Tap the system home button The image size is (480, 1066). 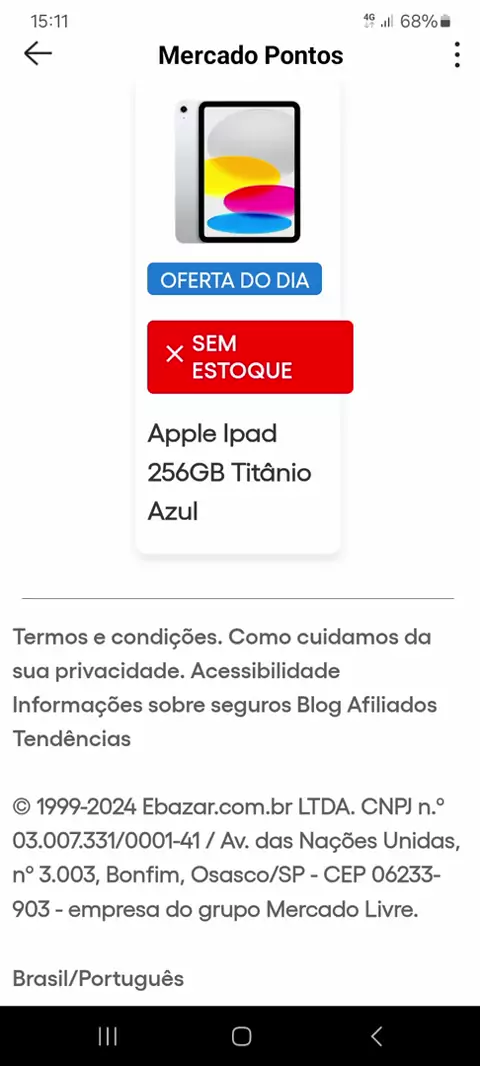[241, 1035]
